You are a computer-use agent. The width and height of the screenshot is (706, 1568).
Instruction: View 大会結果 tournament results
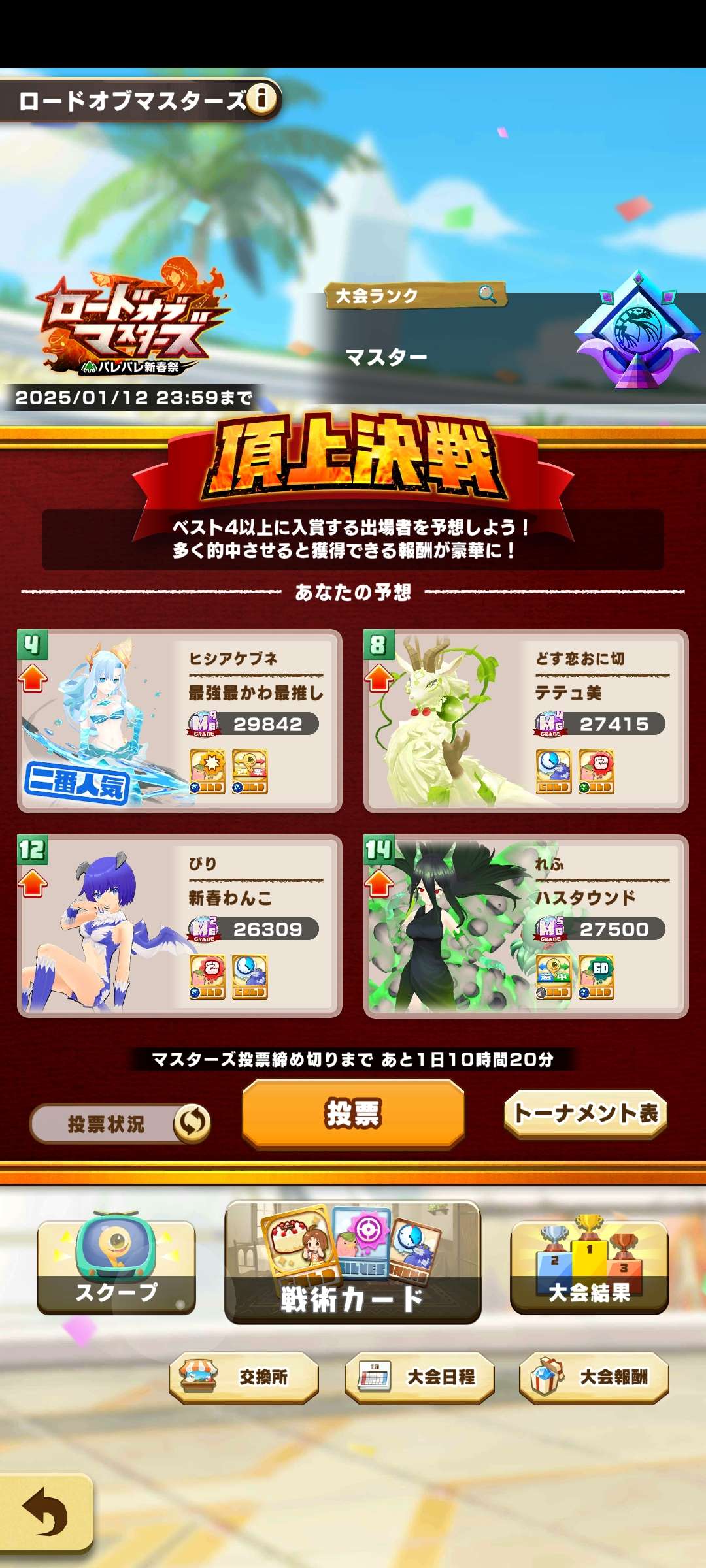pyautogui.click(x=589, y=1266)
